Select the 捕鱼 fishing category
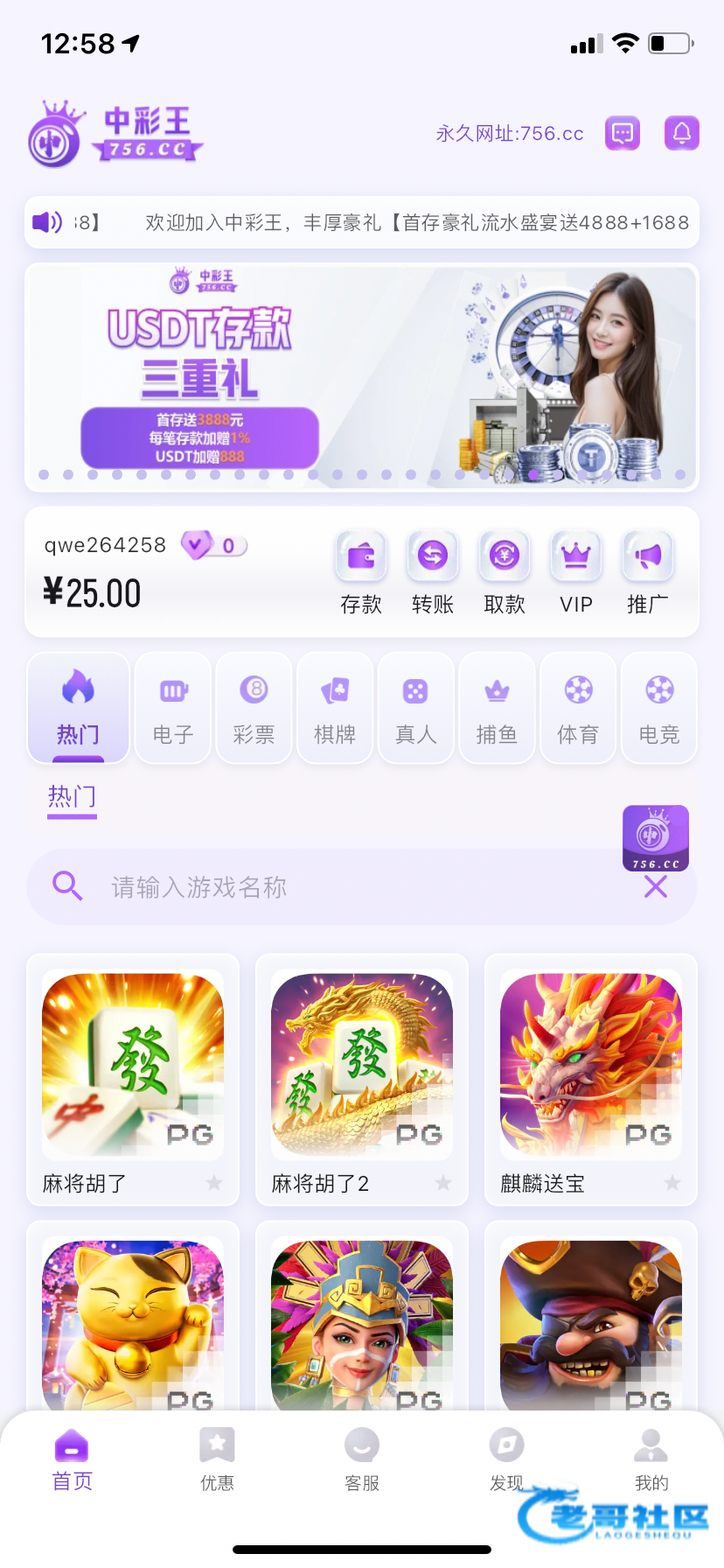The height and width of the screenshot is (1568, 724). coord(497,708)
